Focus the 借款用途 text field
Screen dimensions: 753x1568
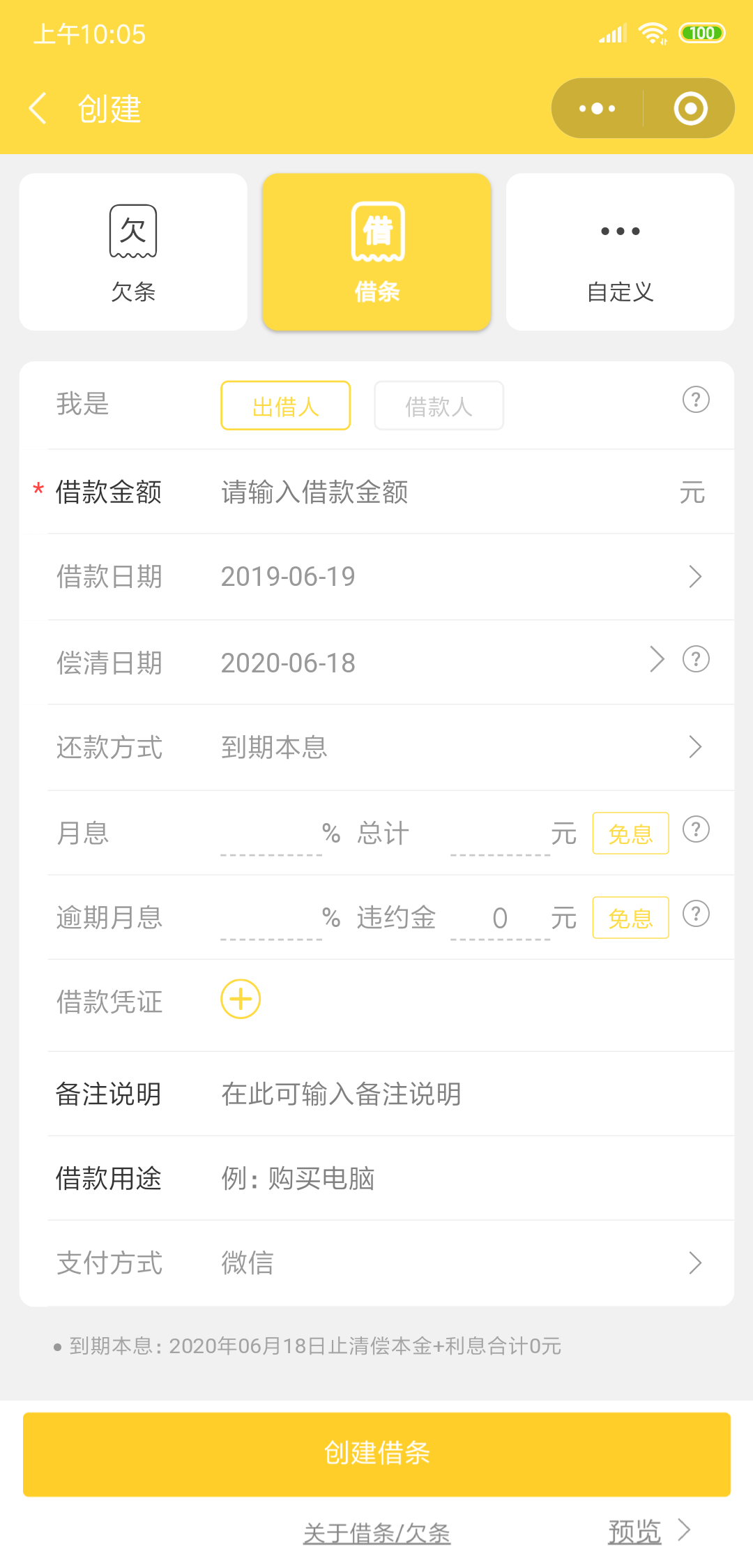tap(474, 1179)
